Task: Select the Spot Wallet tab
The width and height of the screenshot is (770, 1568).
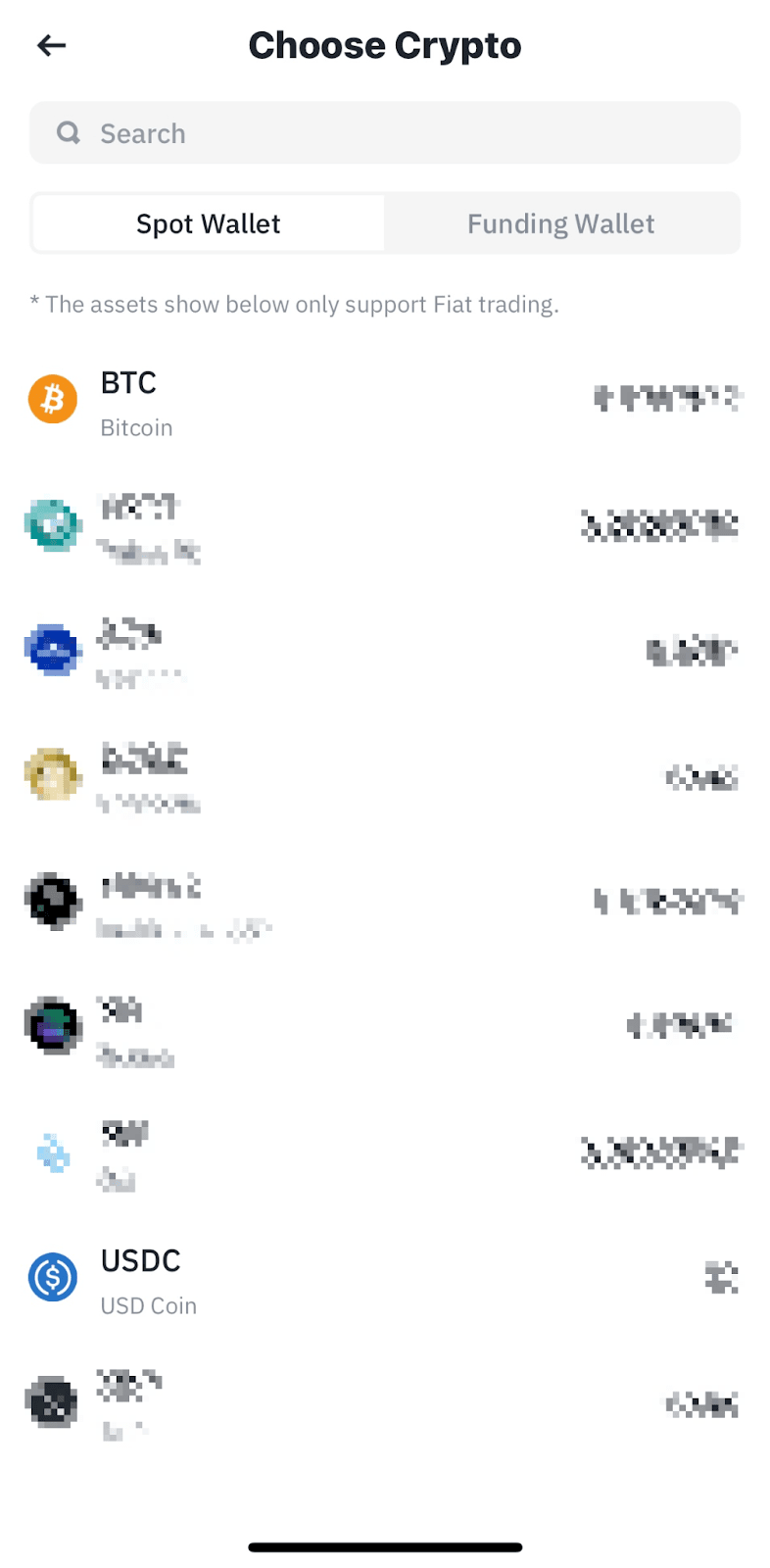Action: 208,223
